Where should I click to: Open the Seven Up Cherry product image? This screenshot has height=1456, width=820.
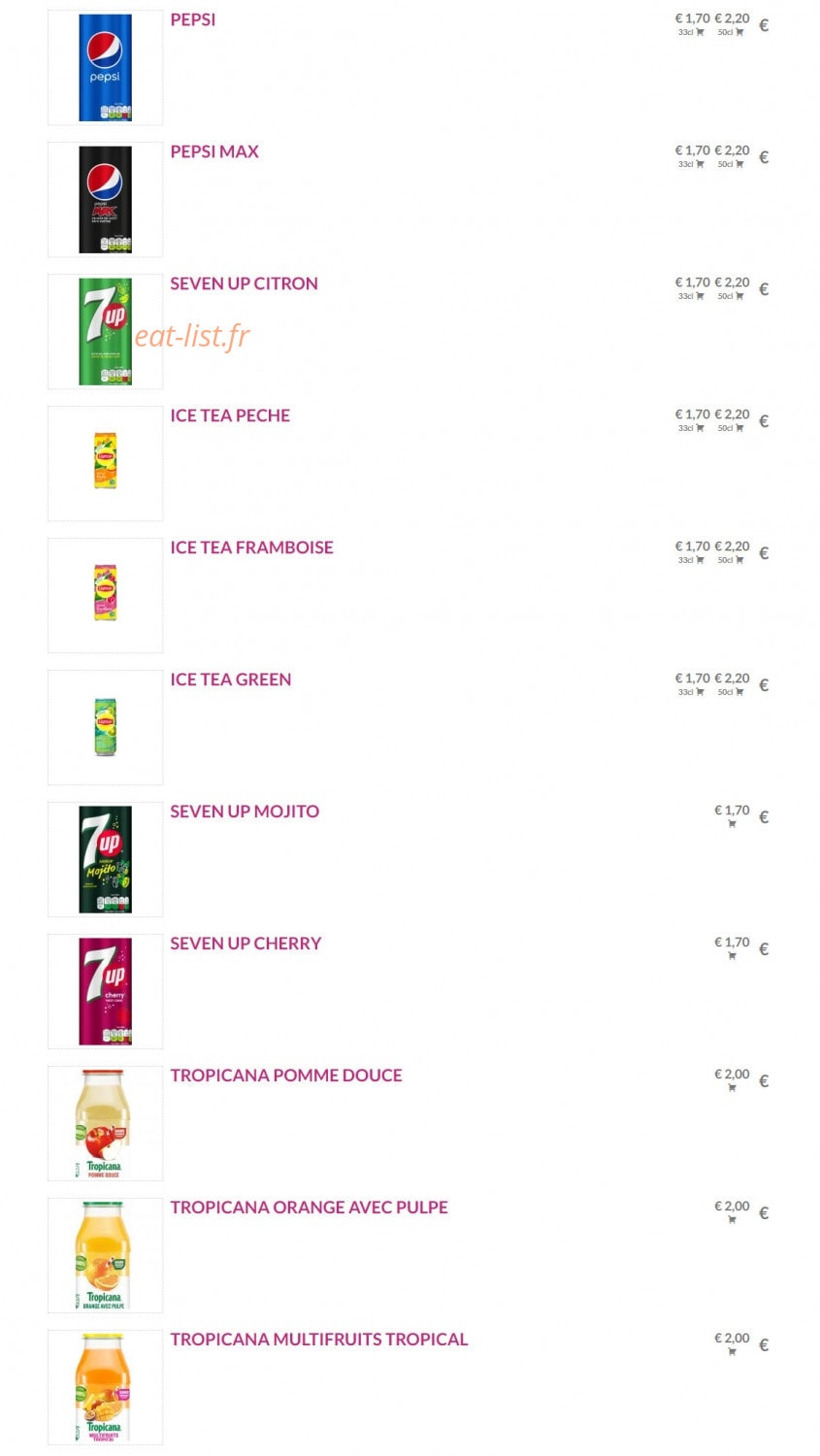tap(105, 992)
